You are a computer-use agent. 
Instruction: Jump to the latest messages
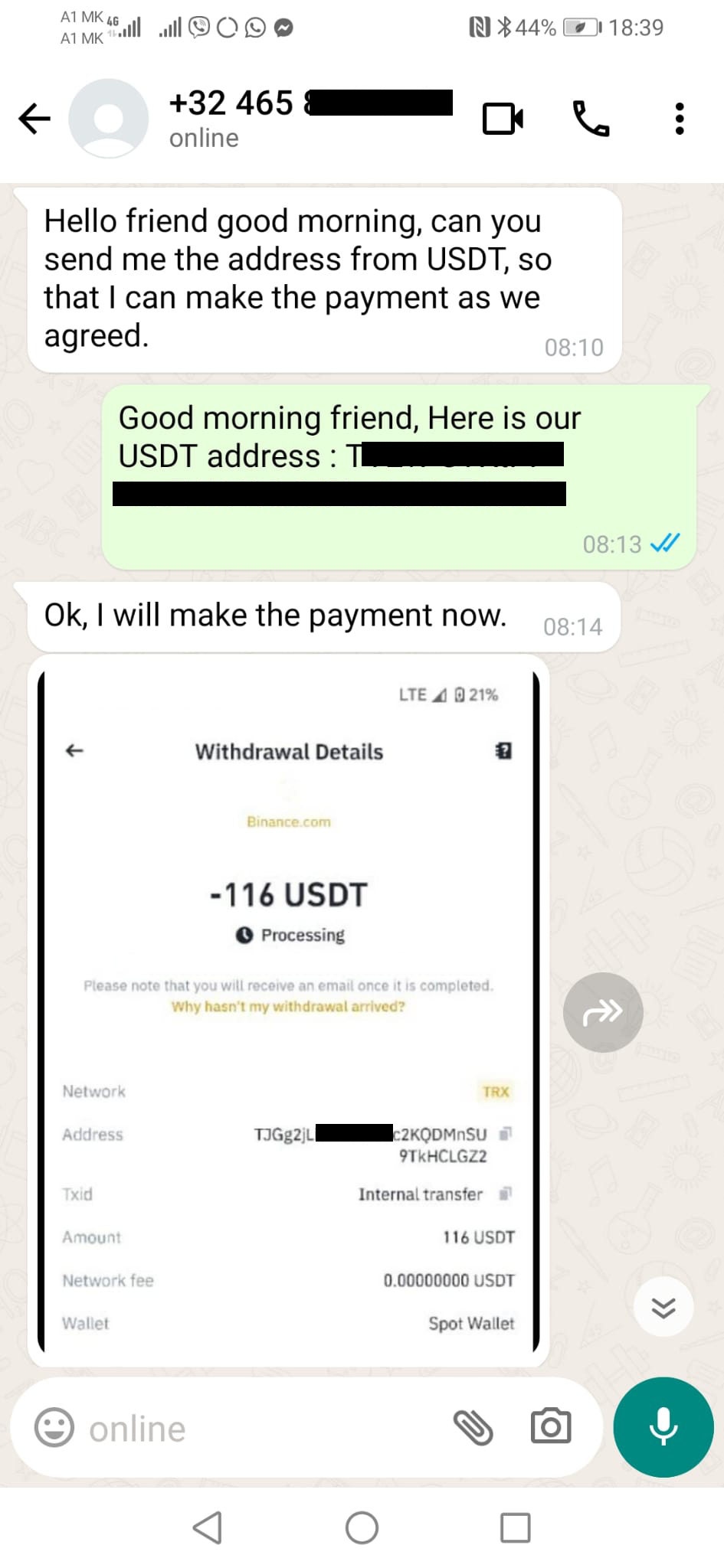click(663, 1307)
